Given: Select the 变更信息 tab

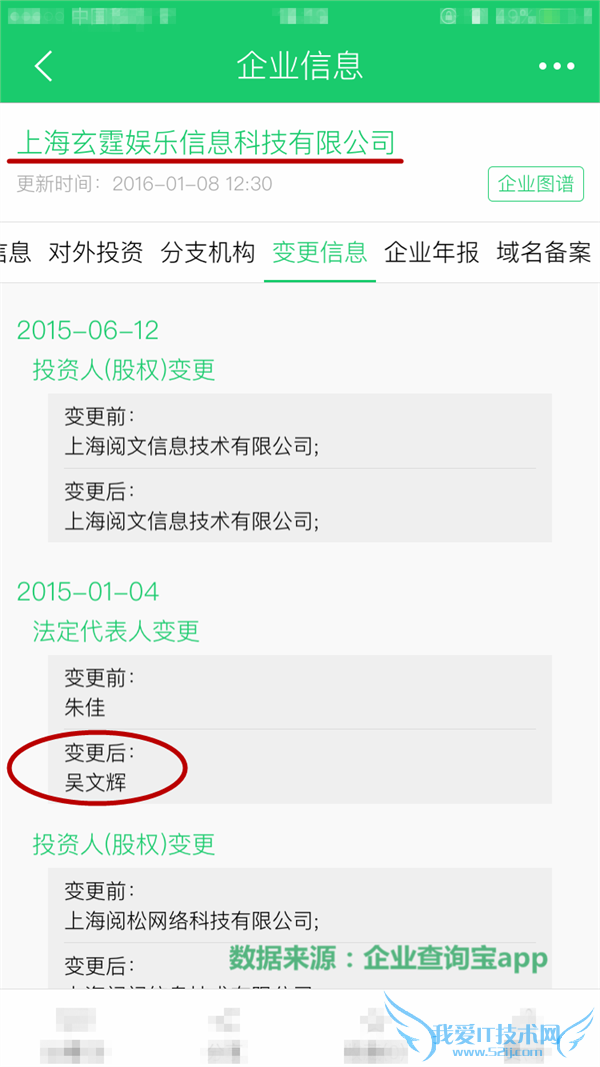Looking at the screenshot, I should click(320, 252).
